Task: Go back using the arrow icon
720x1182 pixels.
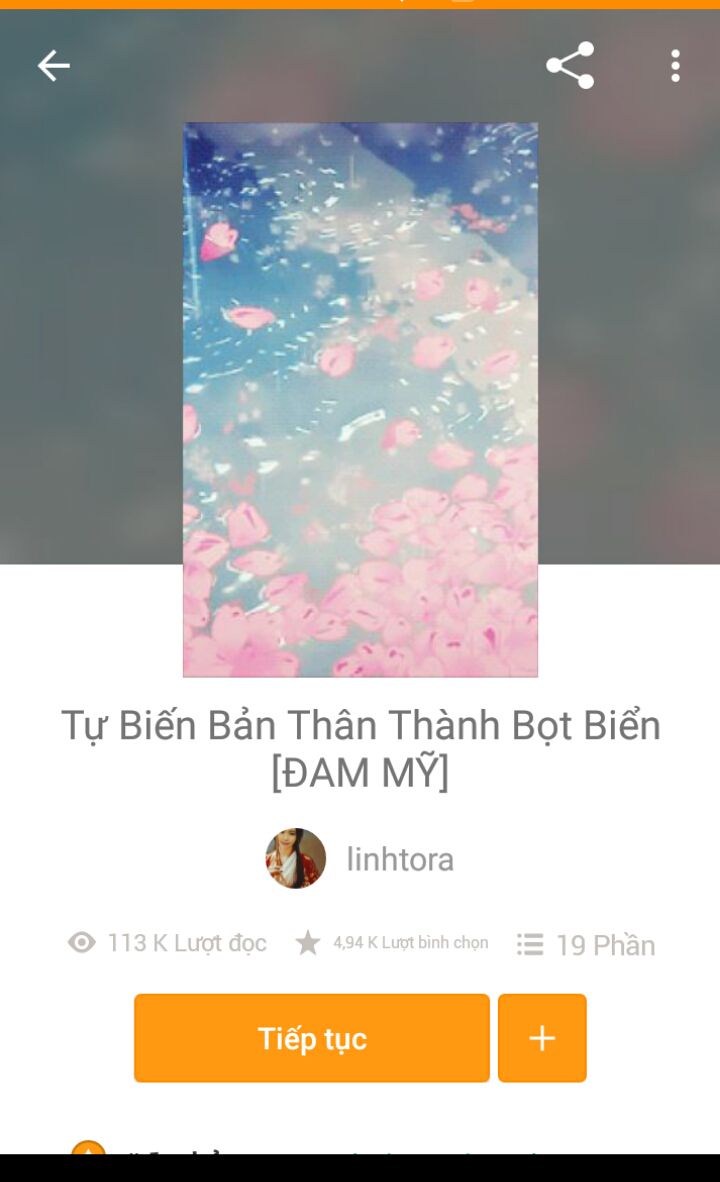Action: pyautogui.click(x=54, y=66)
